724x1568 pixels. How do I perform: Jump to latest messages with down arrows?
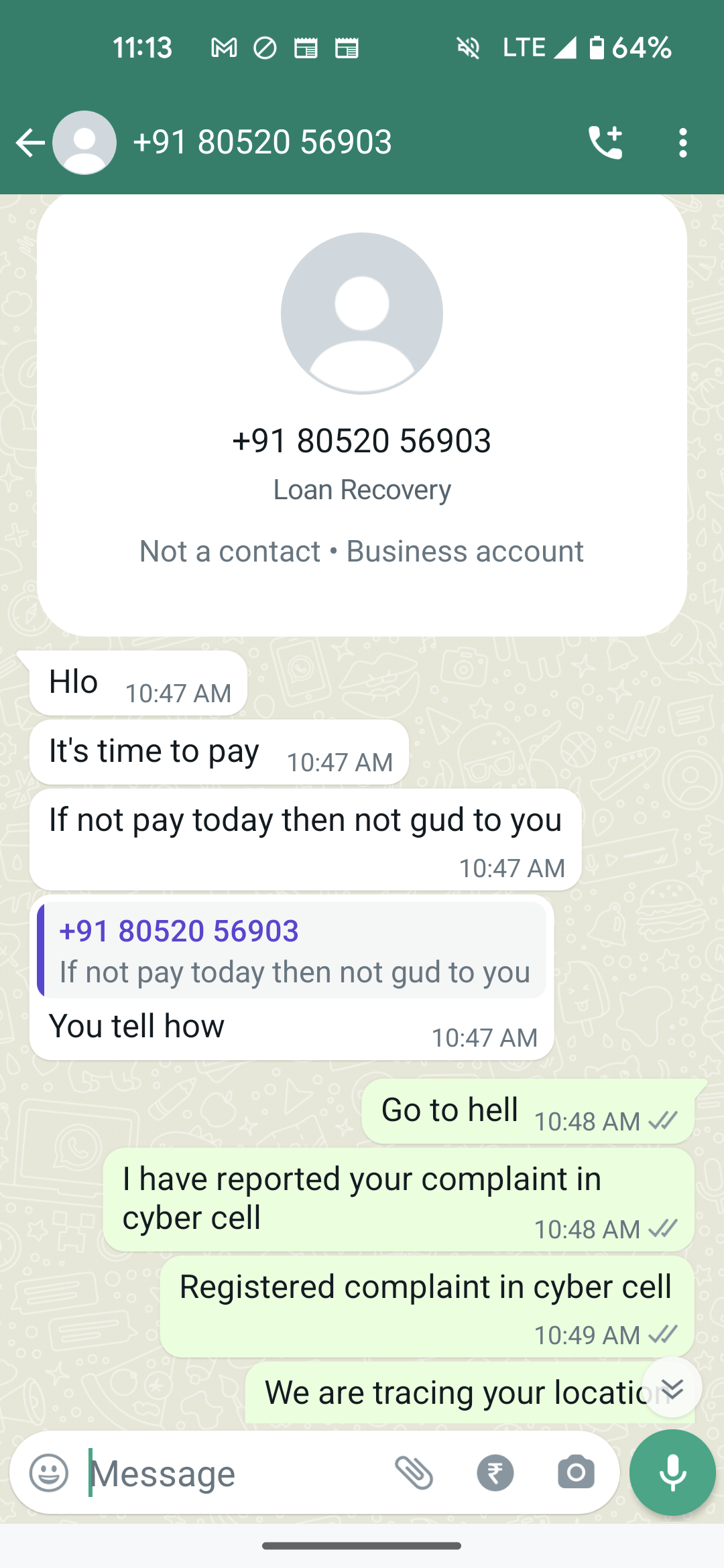click(672, 1388)
